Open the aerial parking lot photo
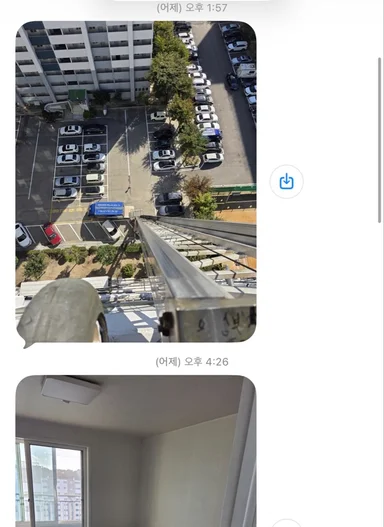 [136, 182]
